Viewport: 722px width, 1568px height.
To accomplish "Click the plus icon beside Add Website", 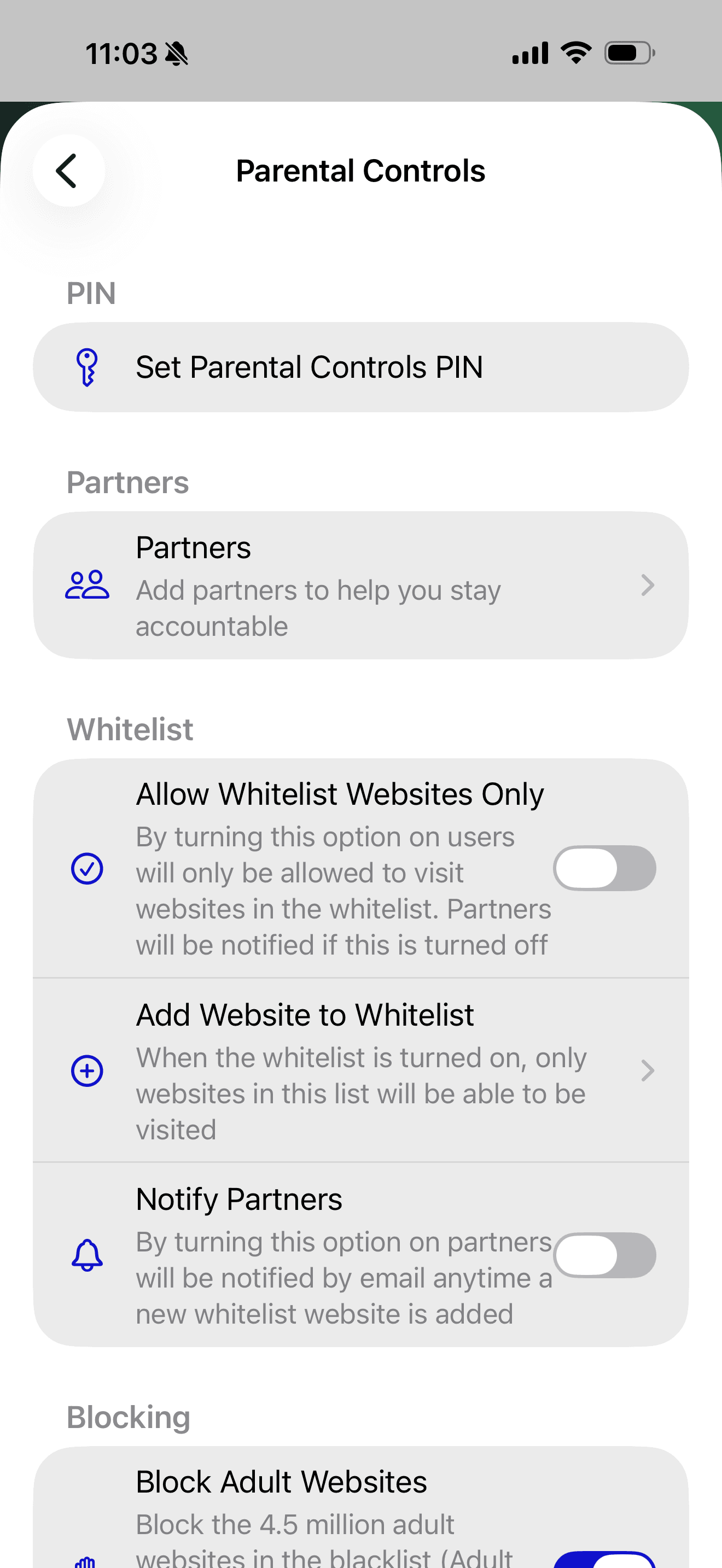I will 87,1070.
